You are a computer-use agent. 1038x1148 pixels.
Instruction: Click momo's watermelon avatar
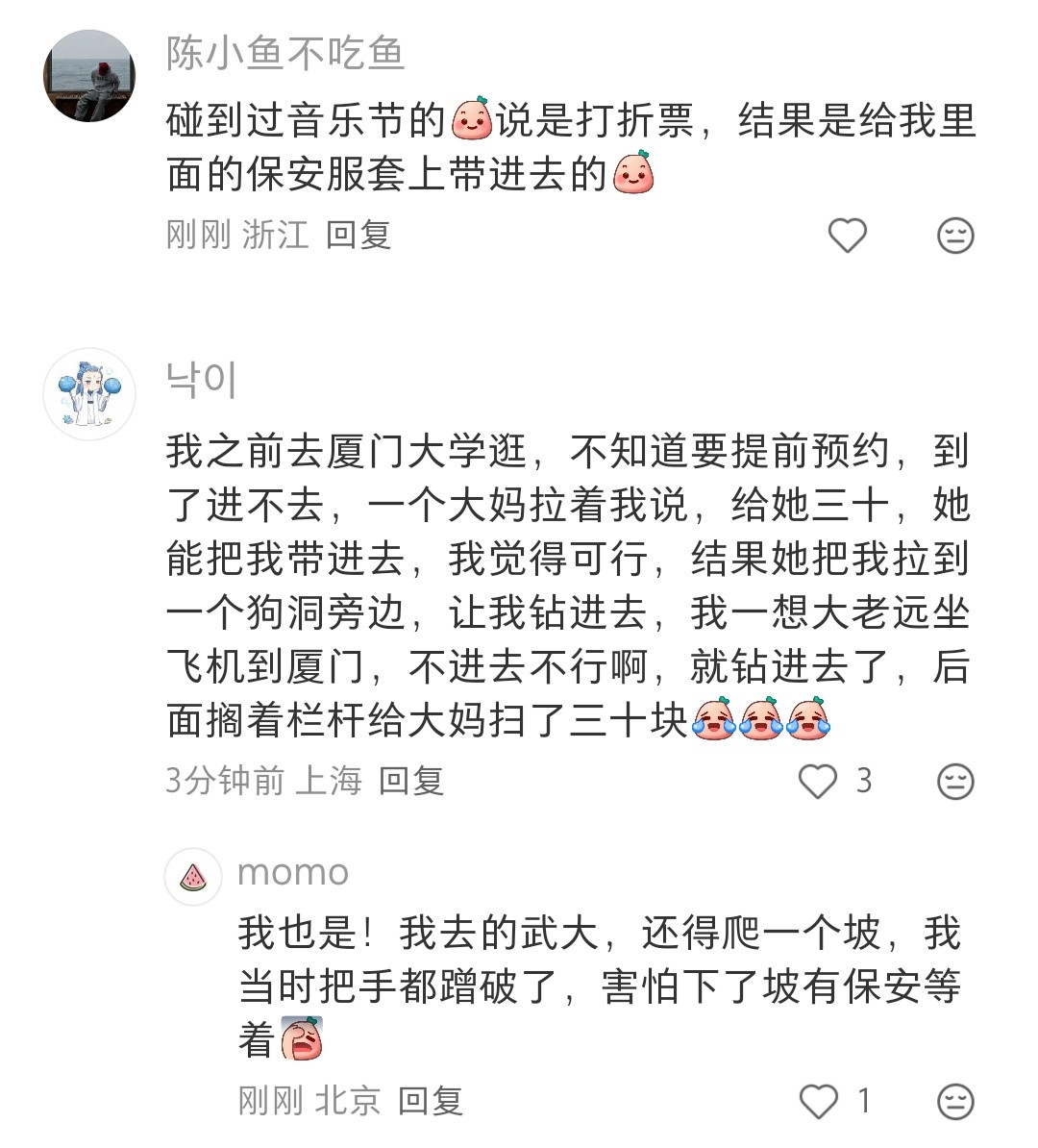coord(192,873)
